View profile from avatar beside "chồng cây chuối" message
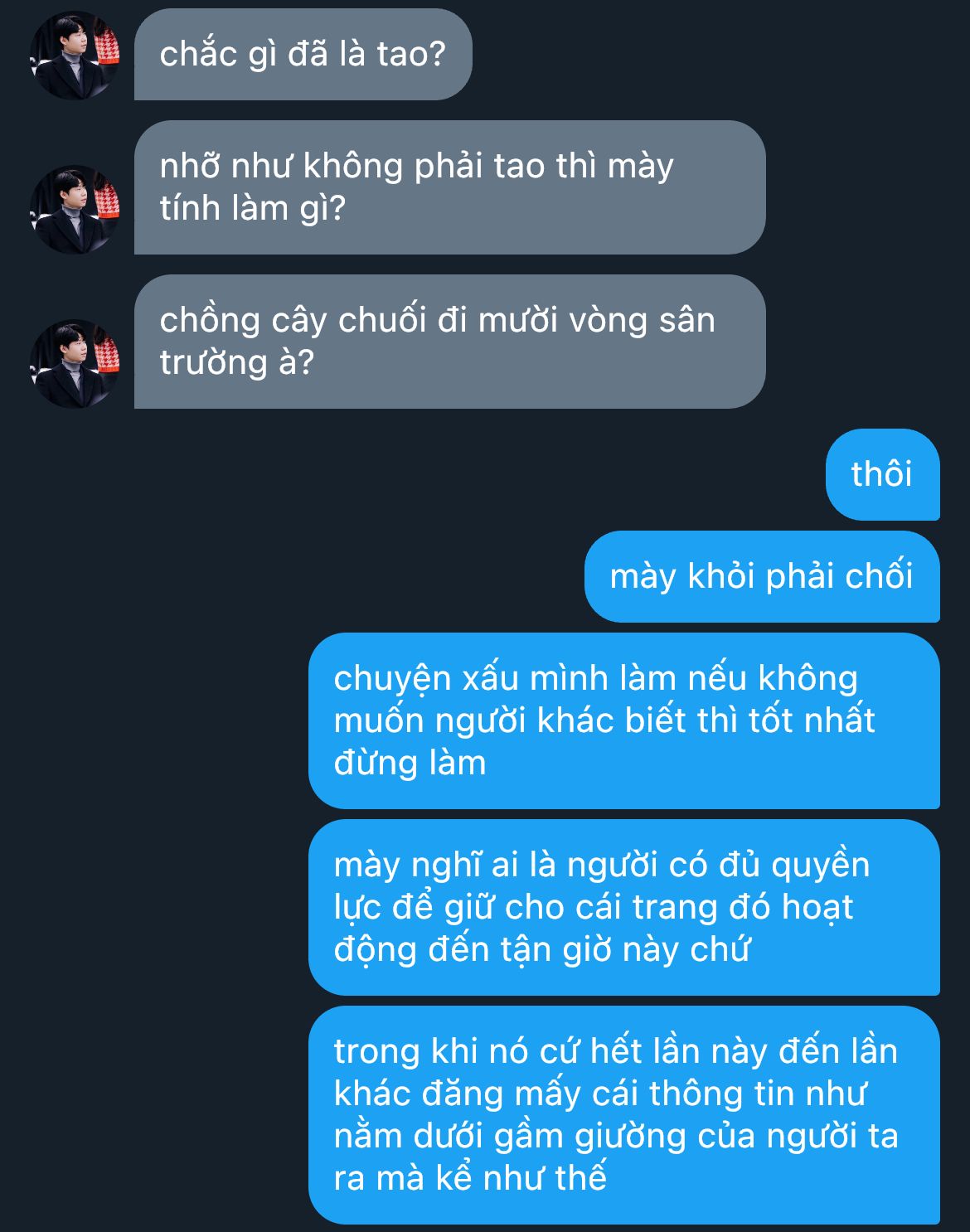Image resolution: width=970 pixels, height=1232 pixels. click(75, 364)
